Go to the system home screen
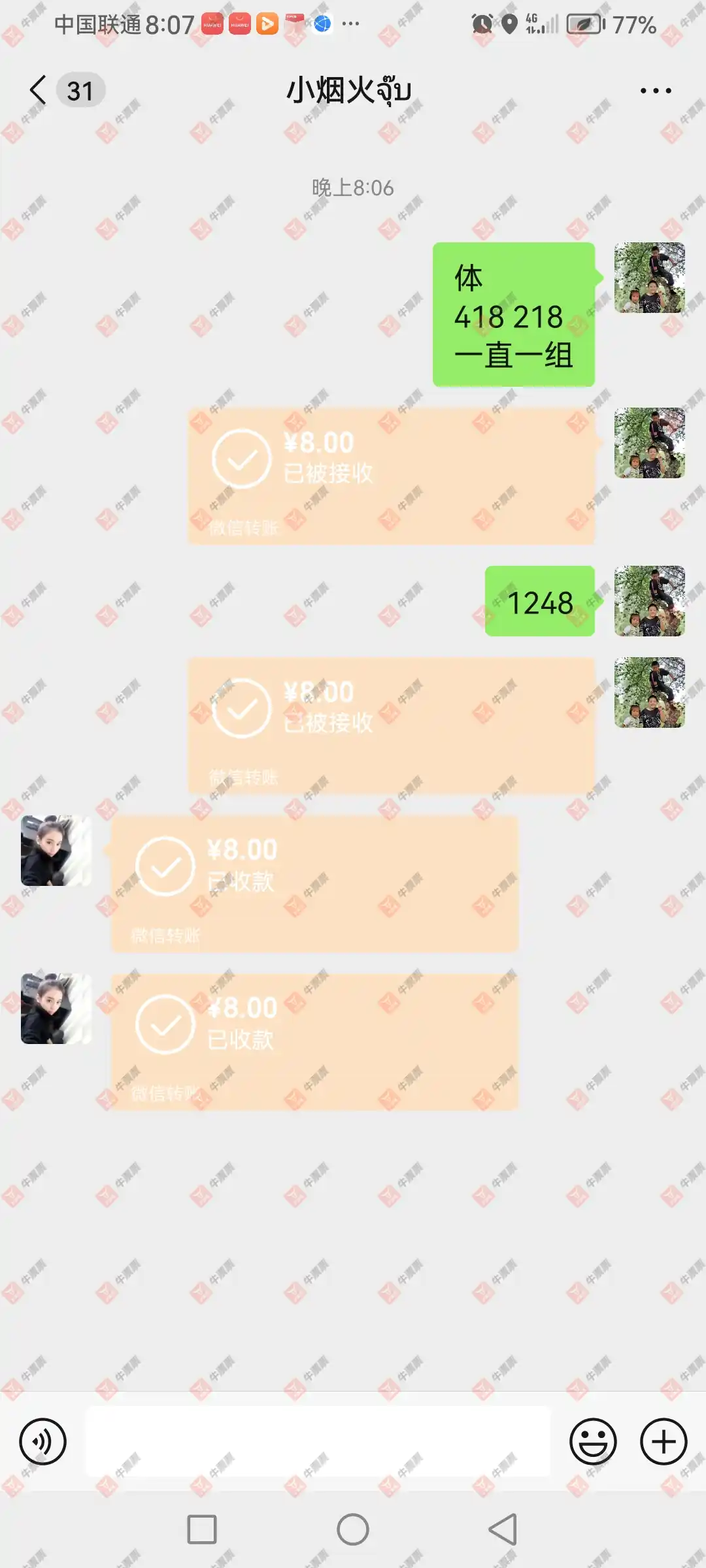This screenshot has height=1568, width=706. click(x=353, y=1529)
